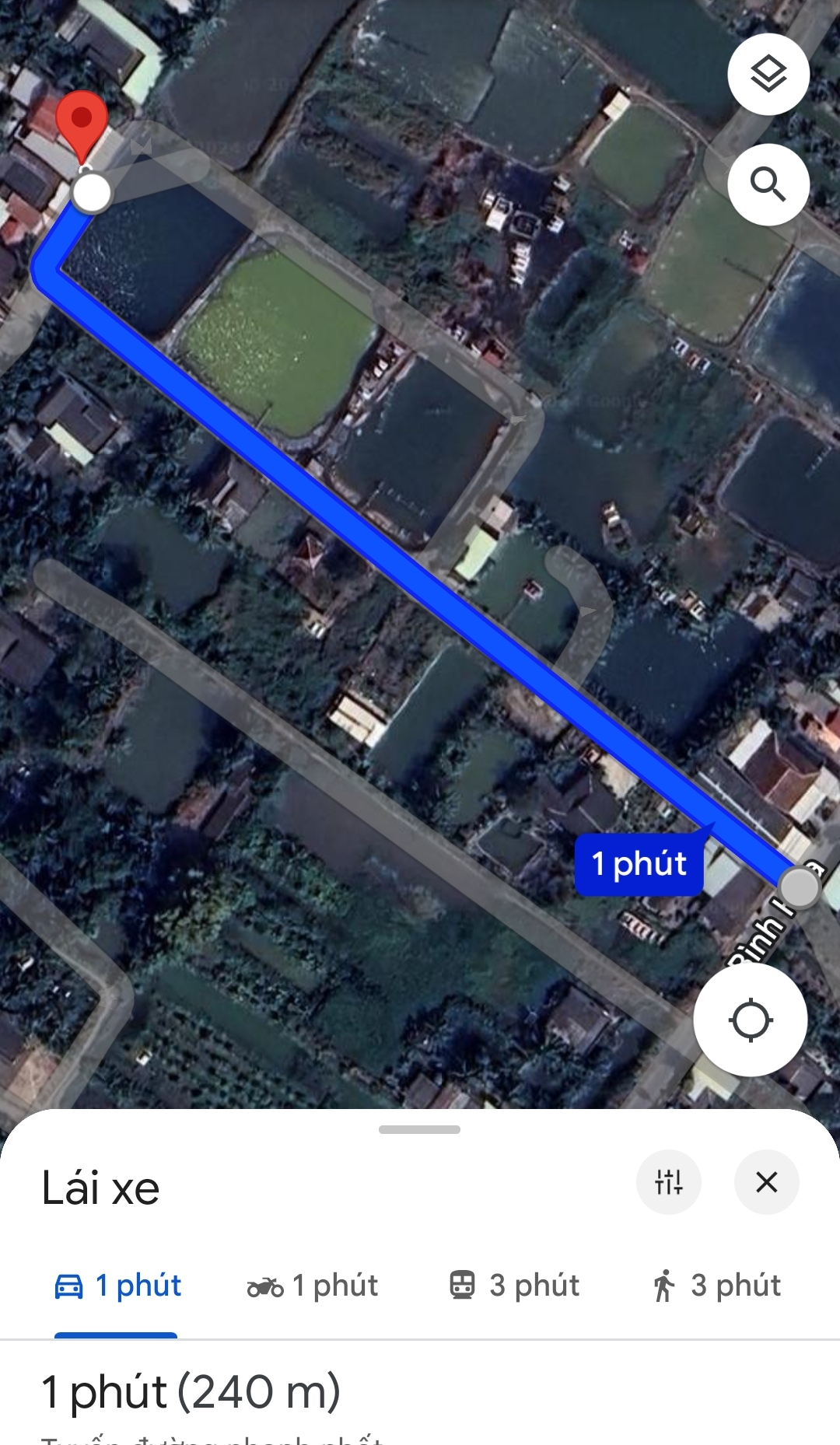The image size is (840, 1445).
Task: Expand the bottom sheet handle
Action: (x=419, y=1129)
